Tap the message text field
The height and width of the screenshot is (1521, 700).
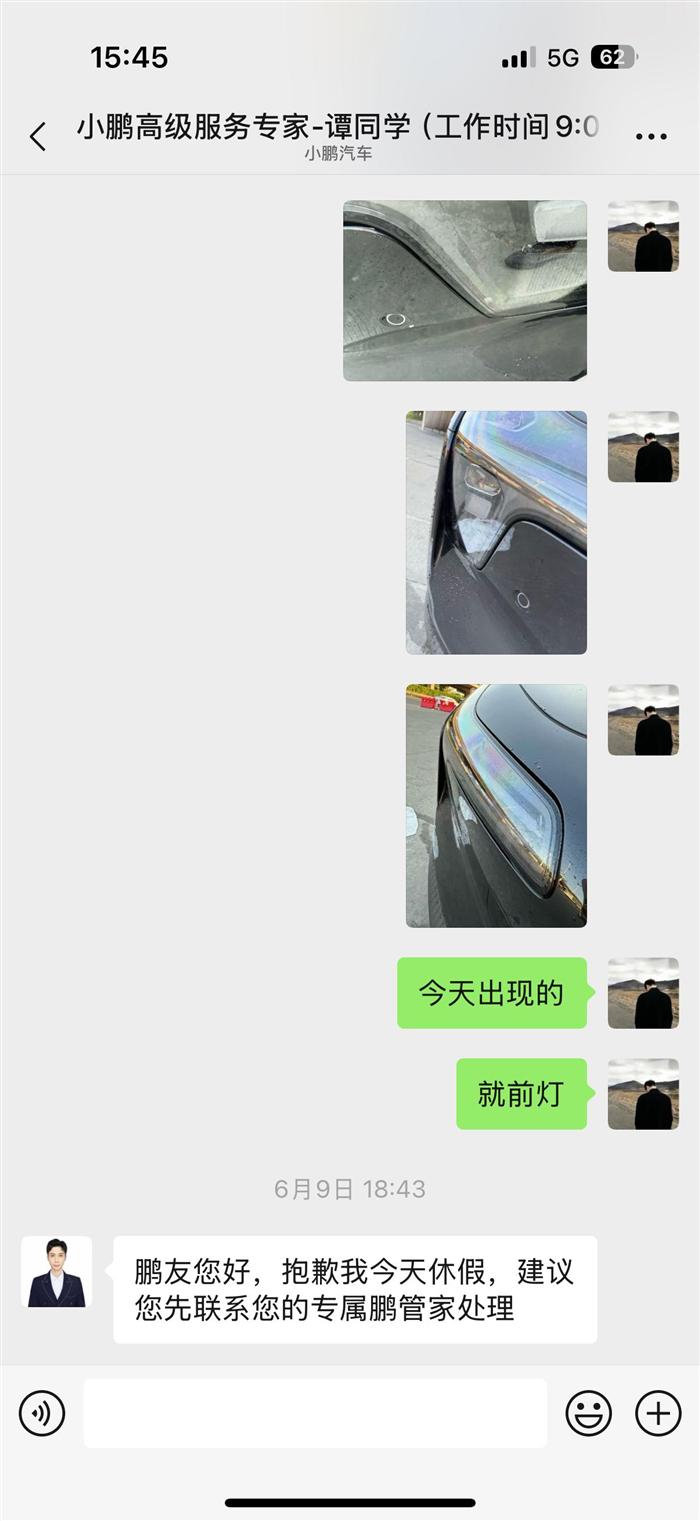(x=315, y=1413)
